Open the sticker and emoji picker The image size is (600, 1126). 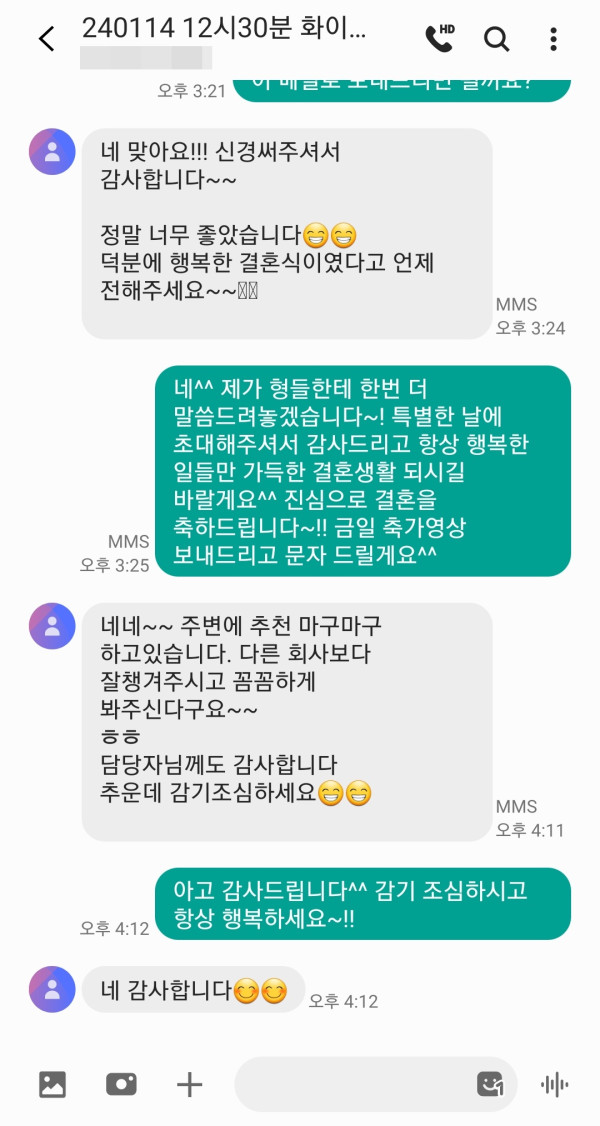(x=490, y=1084)
